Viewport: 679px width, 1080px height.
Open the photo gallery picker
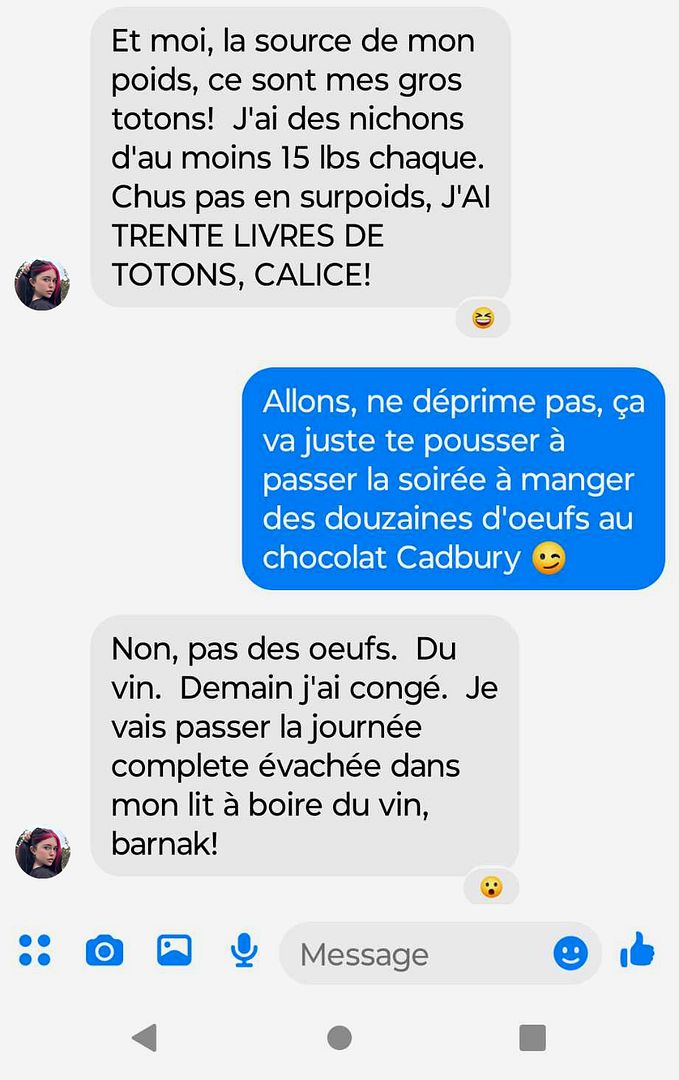pyautogui.click(x=174, y=949)
